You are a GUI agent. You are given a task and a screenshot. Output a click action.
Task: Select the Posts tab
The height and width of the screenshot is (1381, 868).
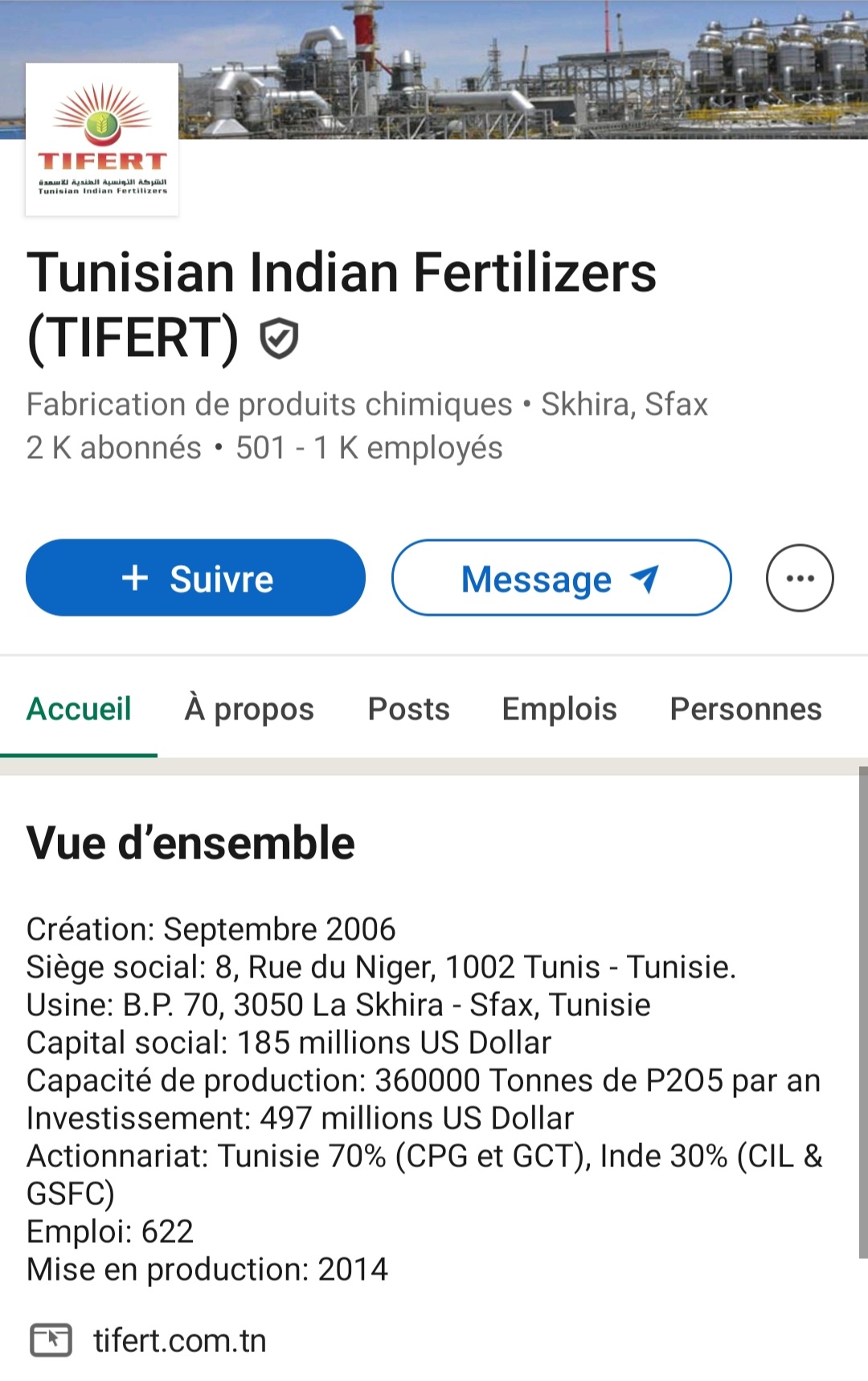pyautogui.click(x=408, y=709)
